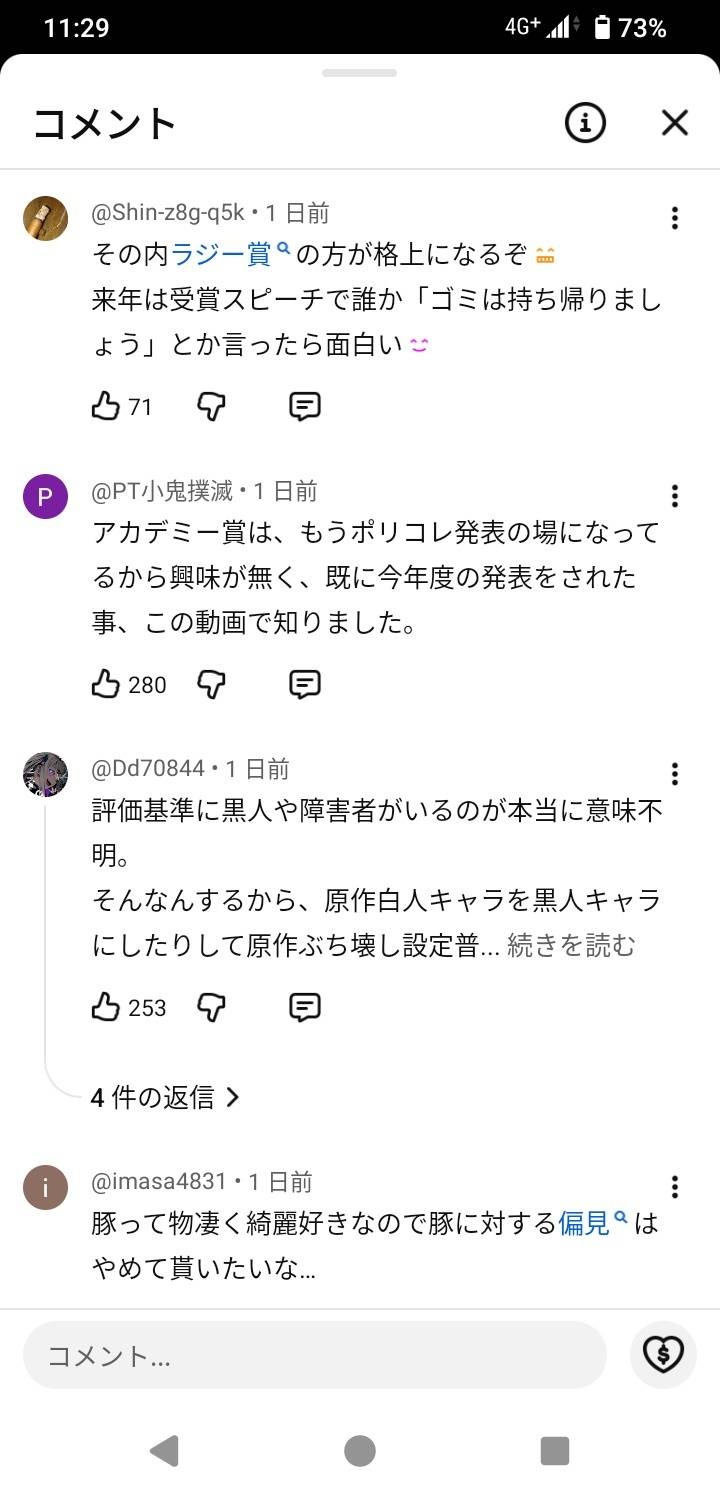720x1496 pixels.
Task: Reply to @PT小鬼撲滅's comment
Action: coord(305,684)
